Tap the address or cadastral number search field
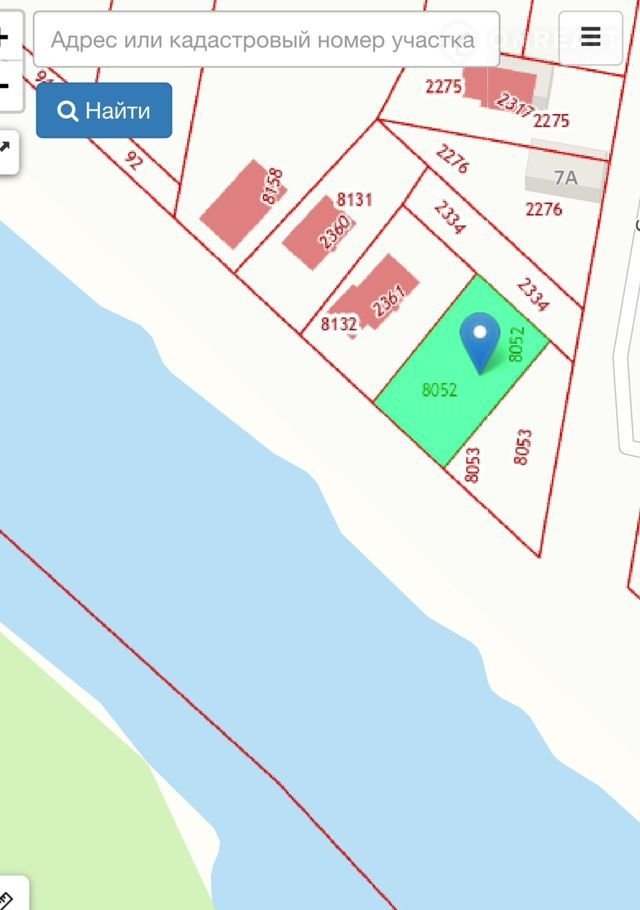640x910 pixels. click(266, 40)
